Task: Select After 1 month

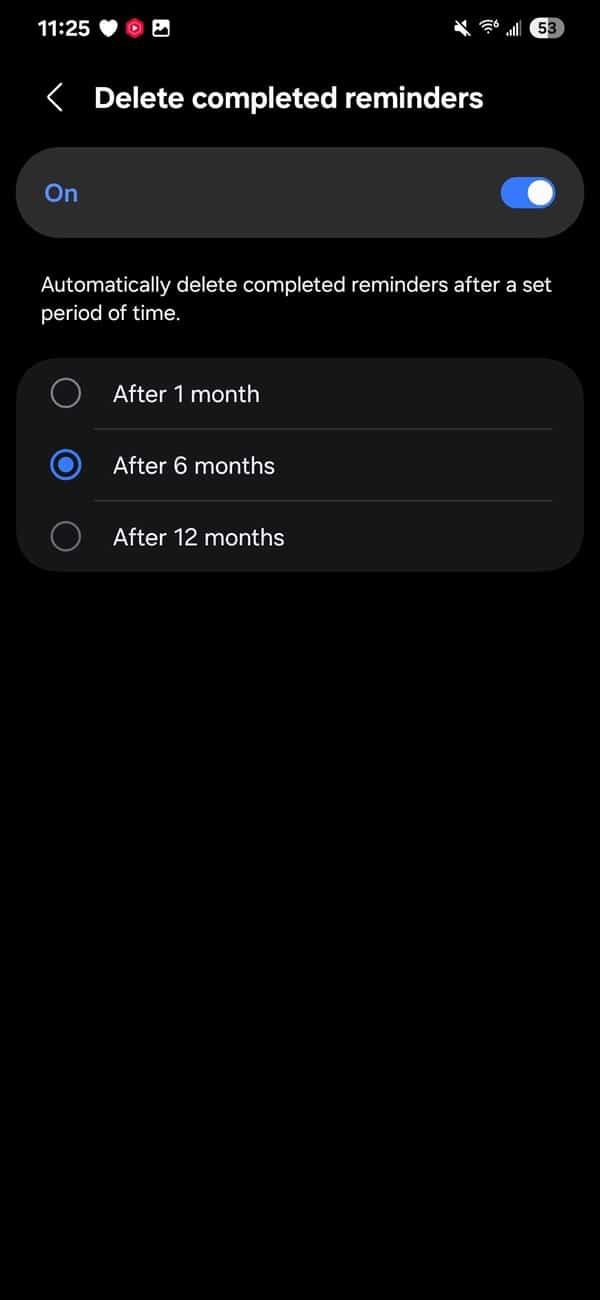Action: [x=300, y=394]
